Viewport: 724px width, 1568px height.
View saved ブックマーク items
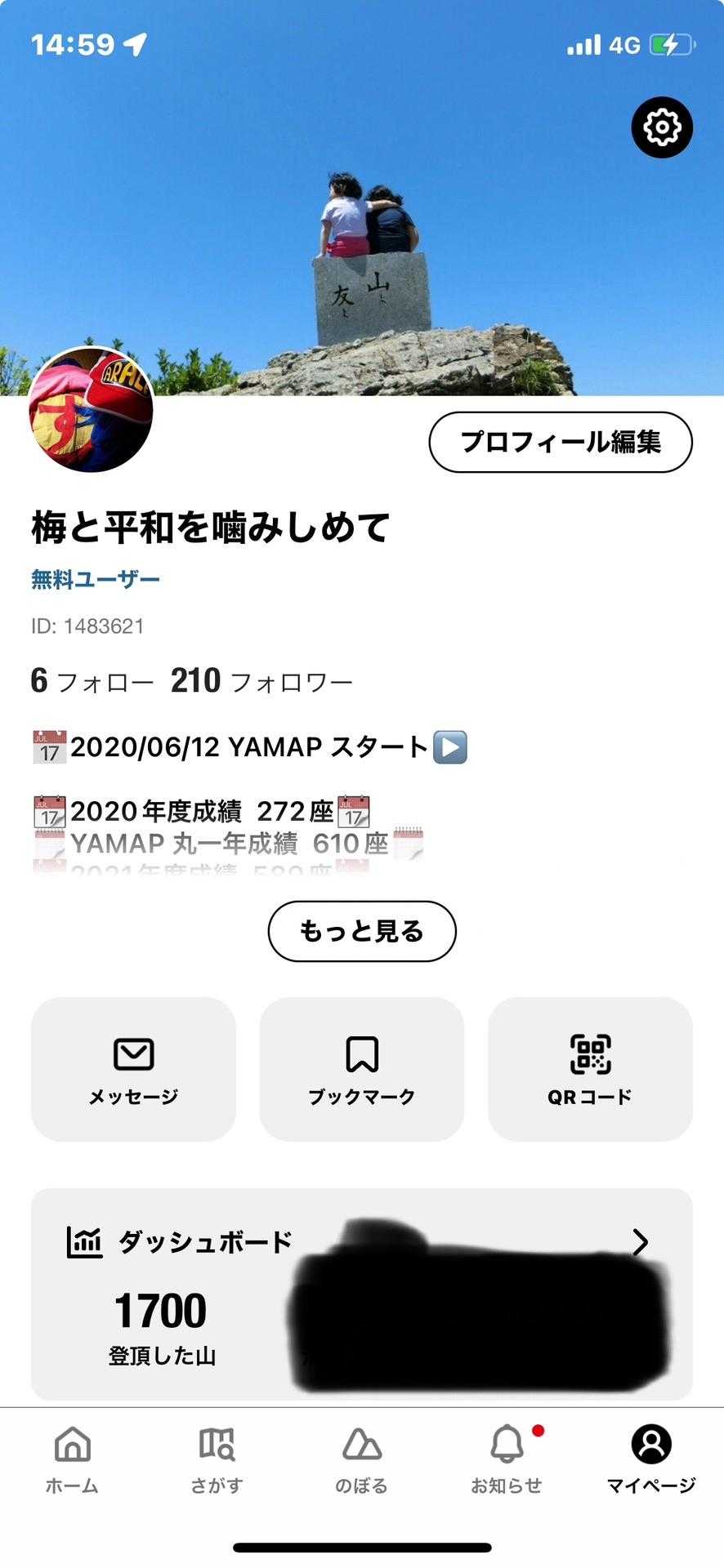click(362, 1068)
